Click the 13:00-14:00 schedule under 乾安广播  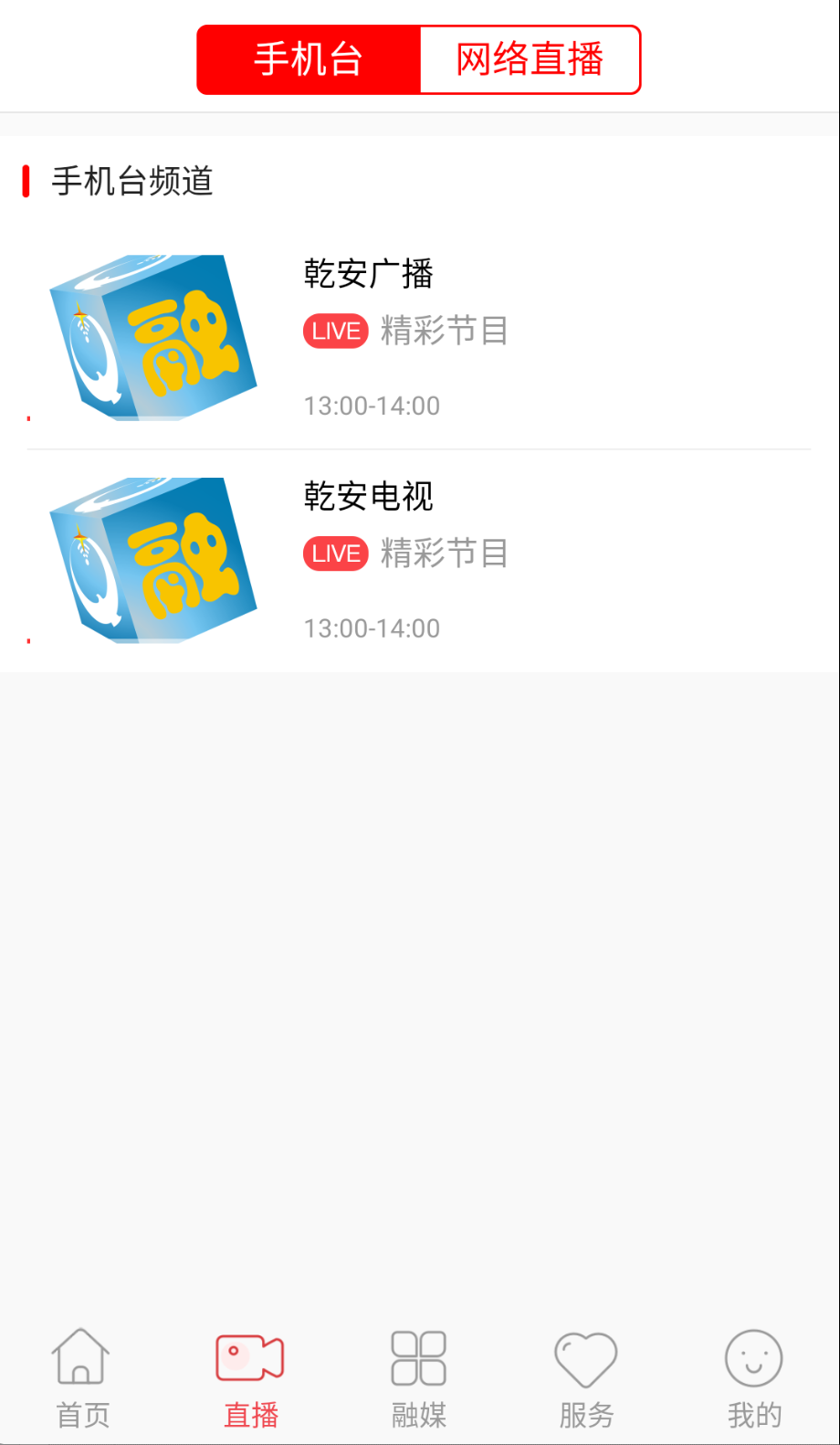click(x=371, y=406)
